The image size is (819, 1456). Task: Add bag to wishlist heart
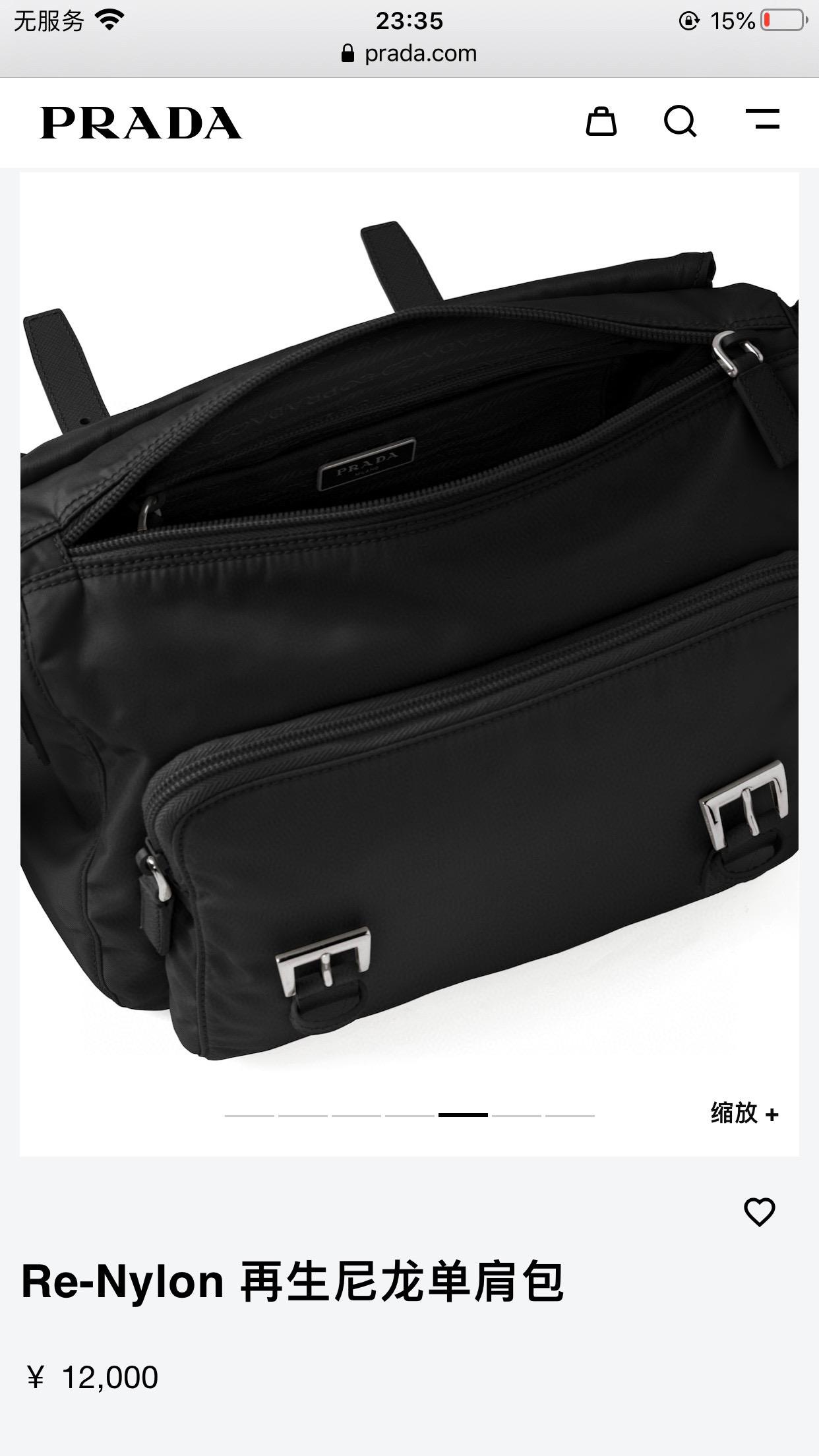(x=759, y=1211)
